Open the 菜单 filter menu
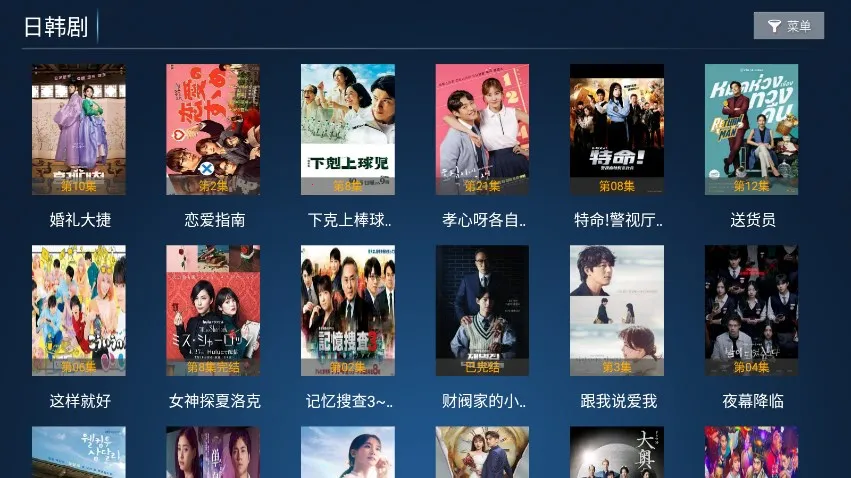Screen dimensions: 851x478 [x=788, y=26]
